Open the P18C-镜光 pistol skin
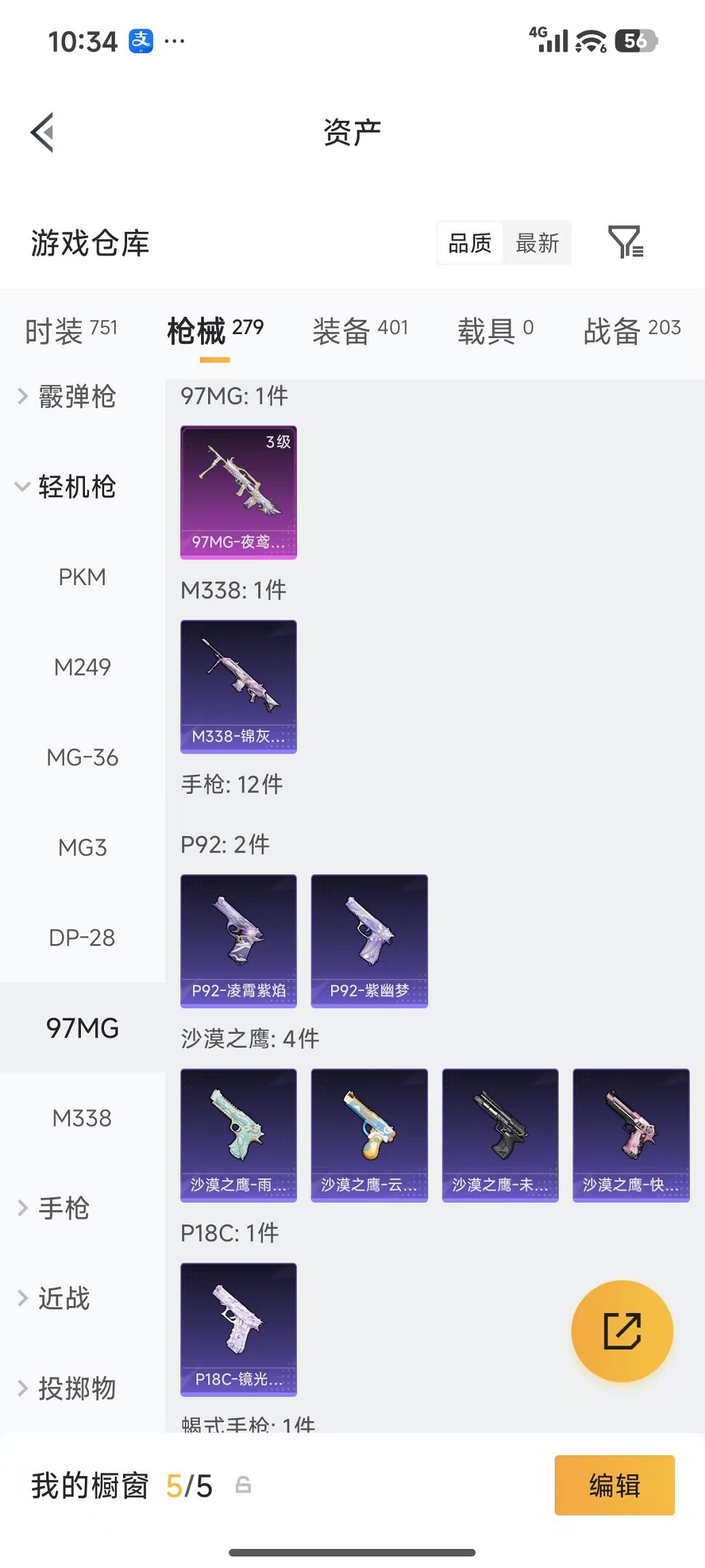Screen dimensions: 705x1568 click(239, 1329)
